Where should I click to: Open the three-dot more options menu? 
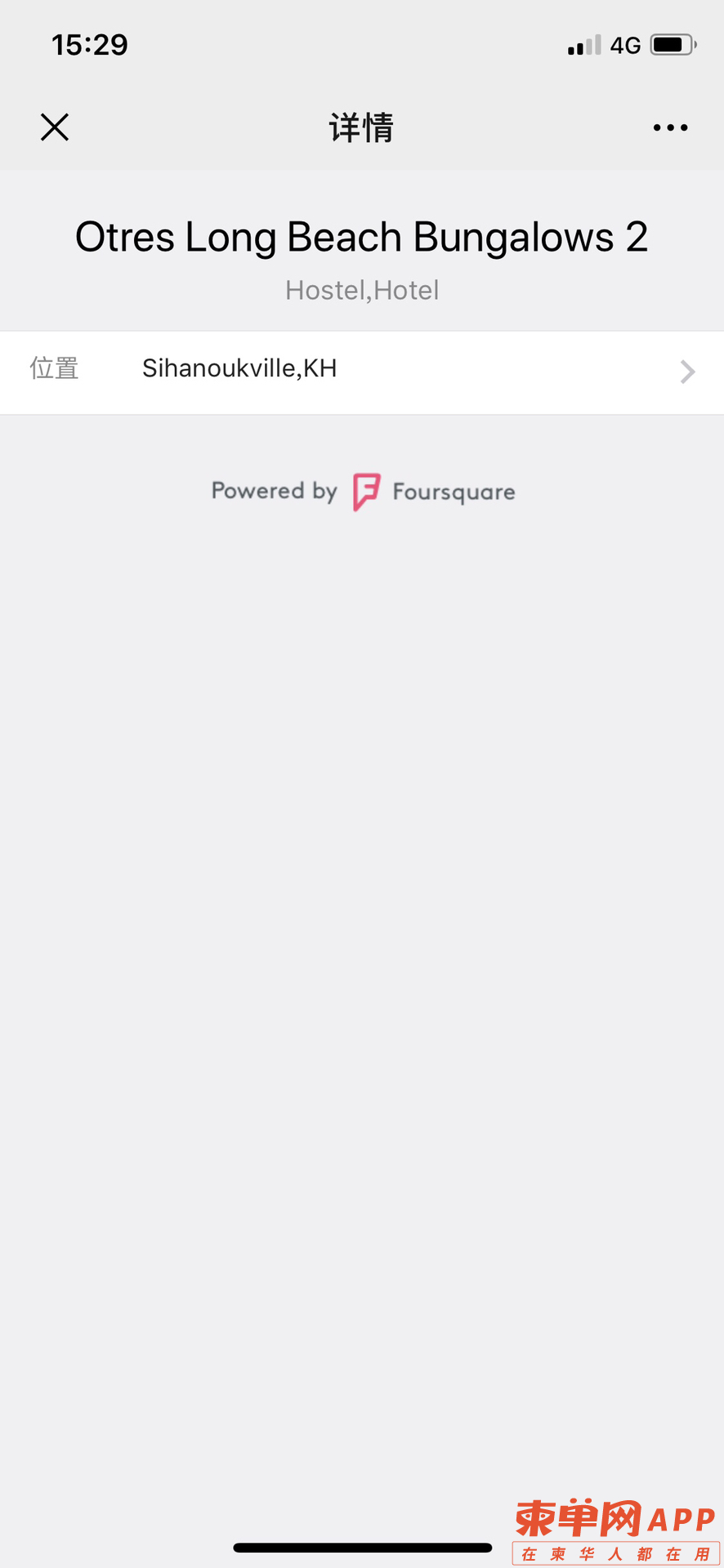(670, 127)
